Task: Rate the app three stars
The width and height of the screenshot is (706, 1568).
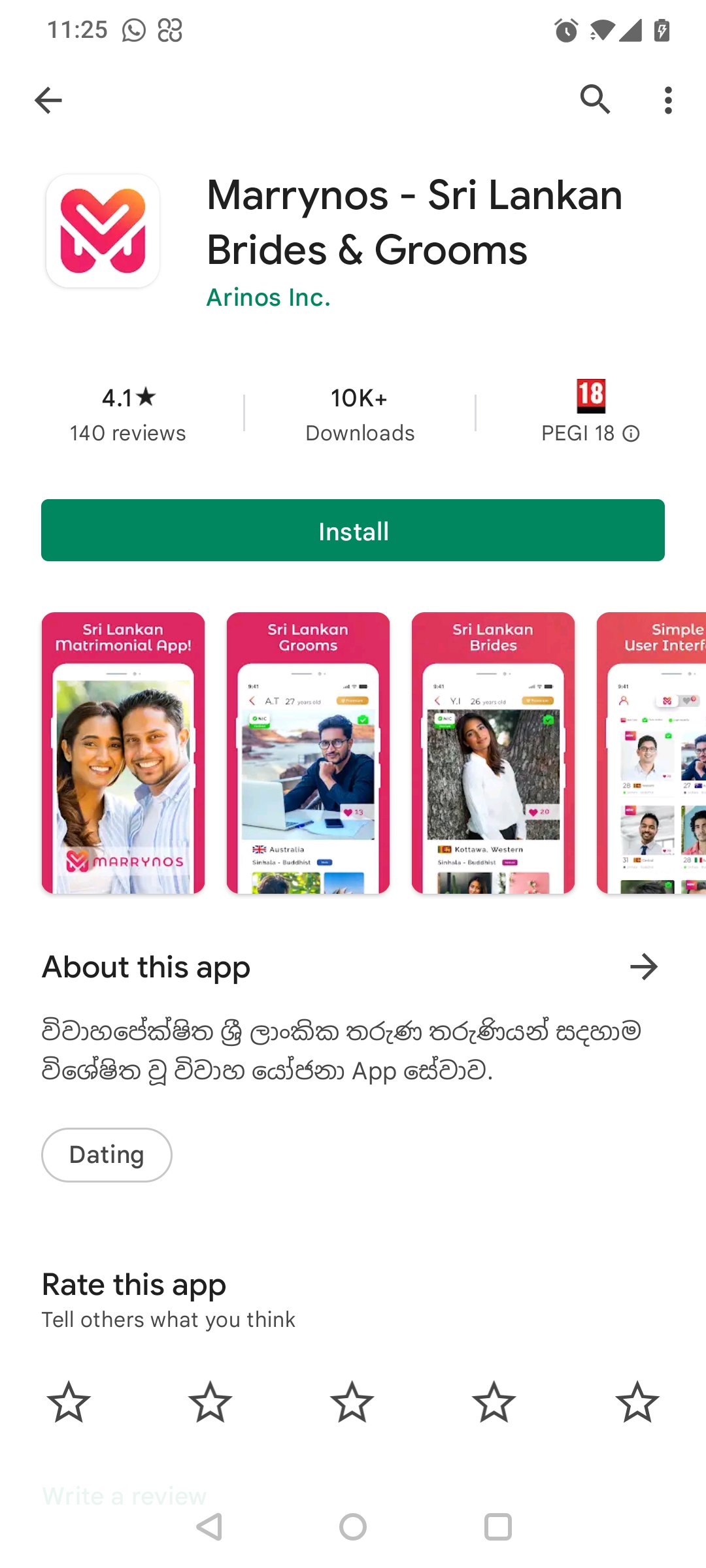Action: coord(352,1402)
